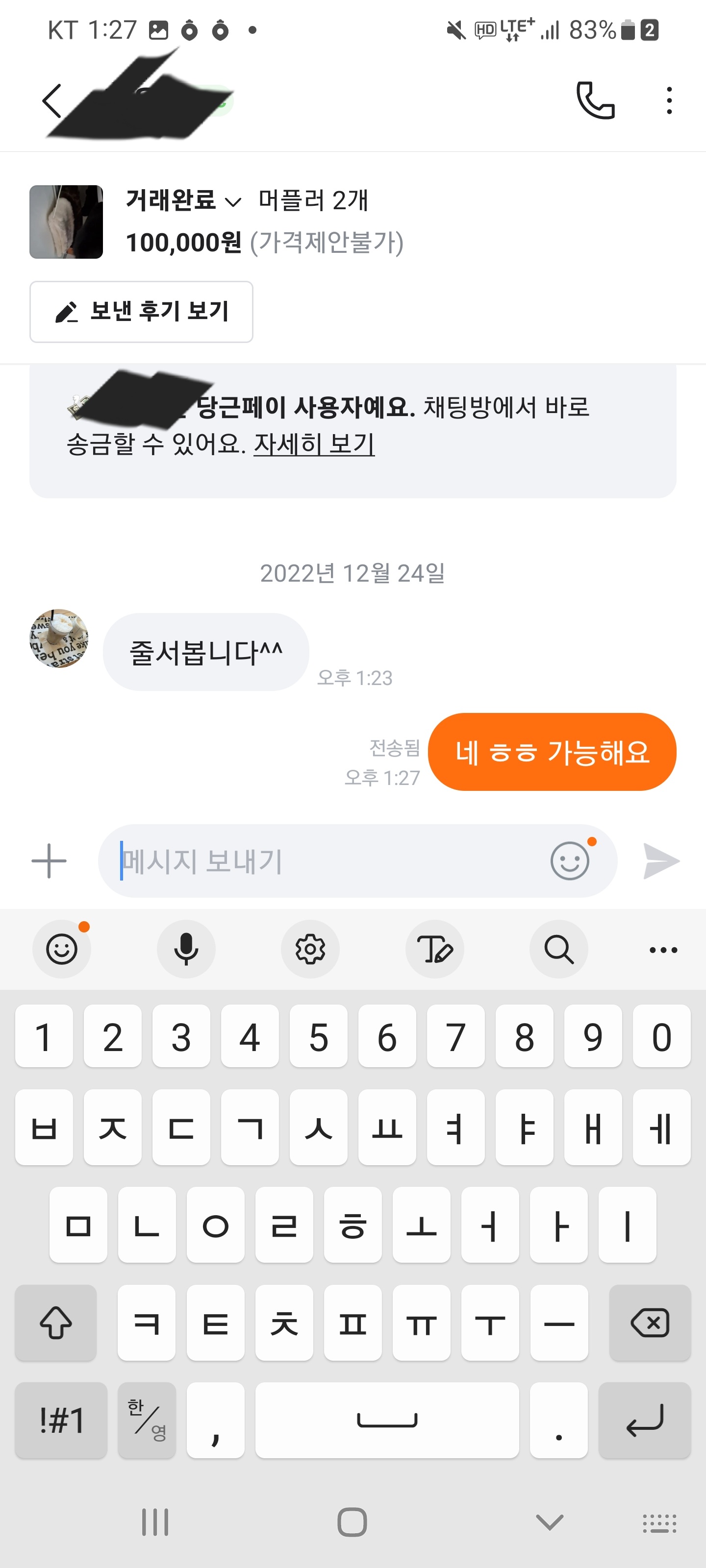Open the 자세히 보기 link

[314, 444]
